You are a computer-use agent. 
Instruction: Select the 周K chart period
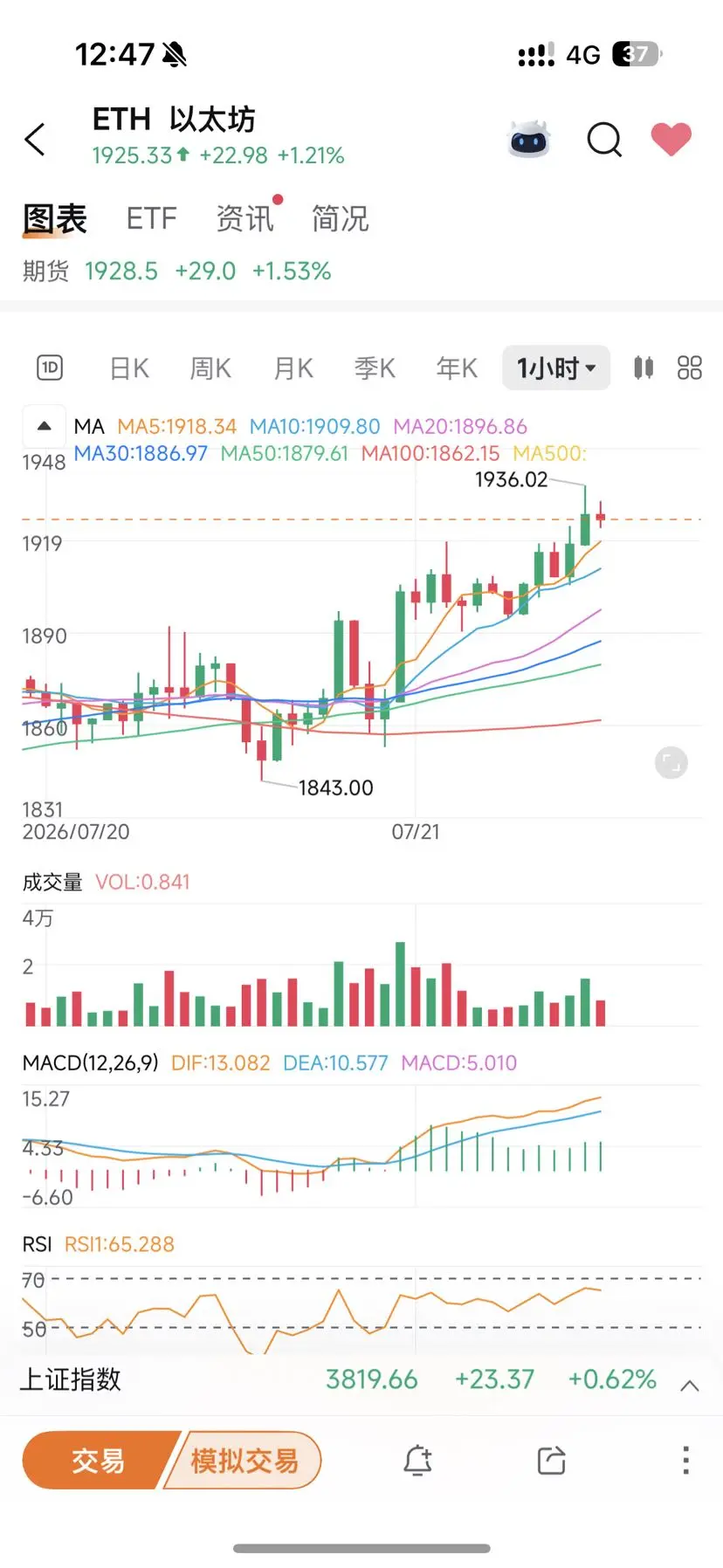pos(210,368)
